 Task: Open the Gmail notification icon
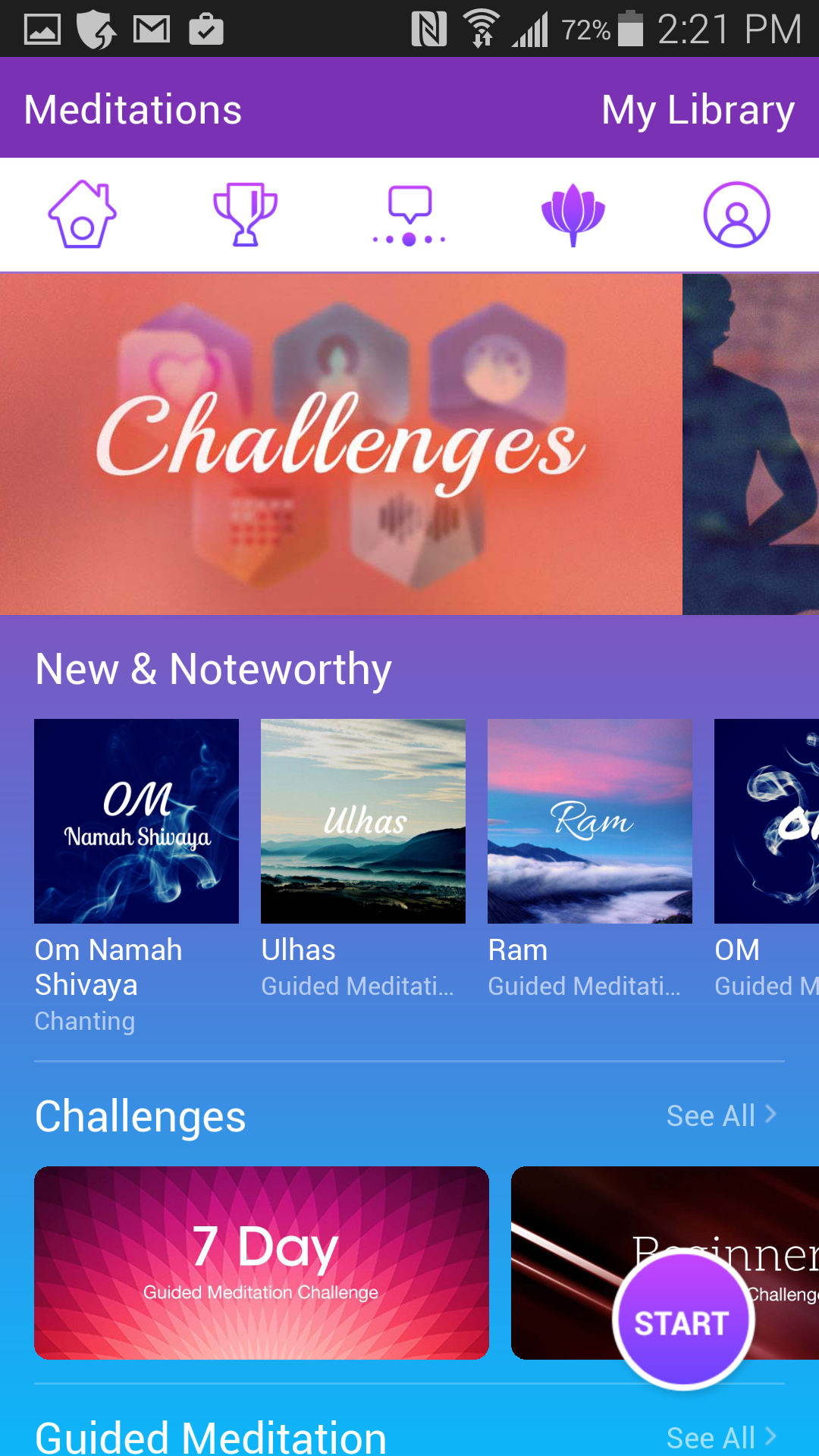150,29
